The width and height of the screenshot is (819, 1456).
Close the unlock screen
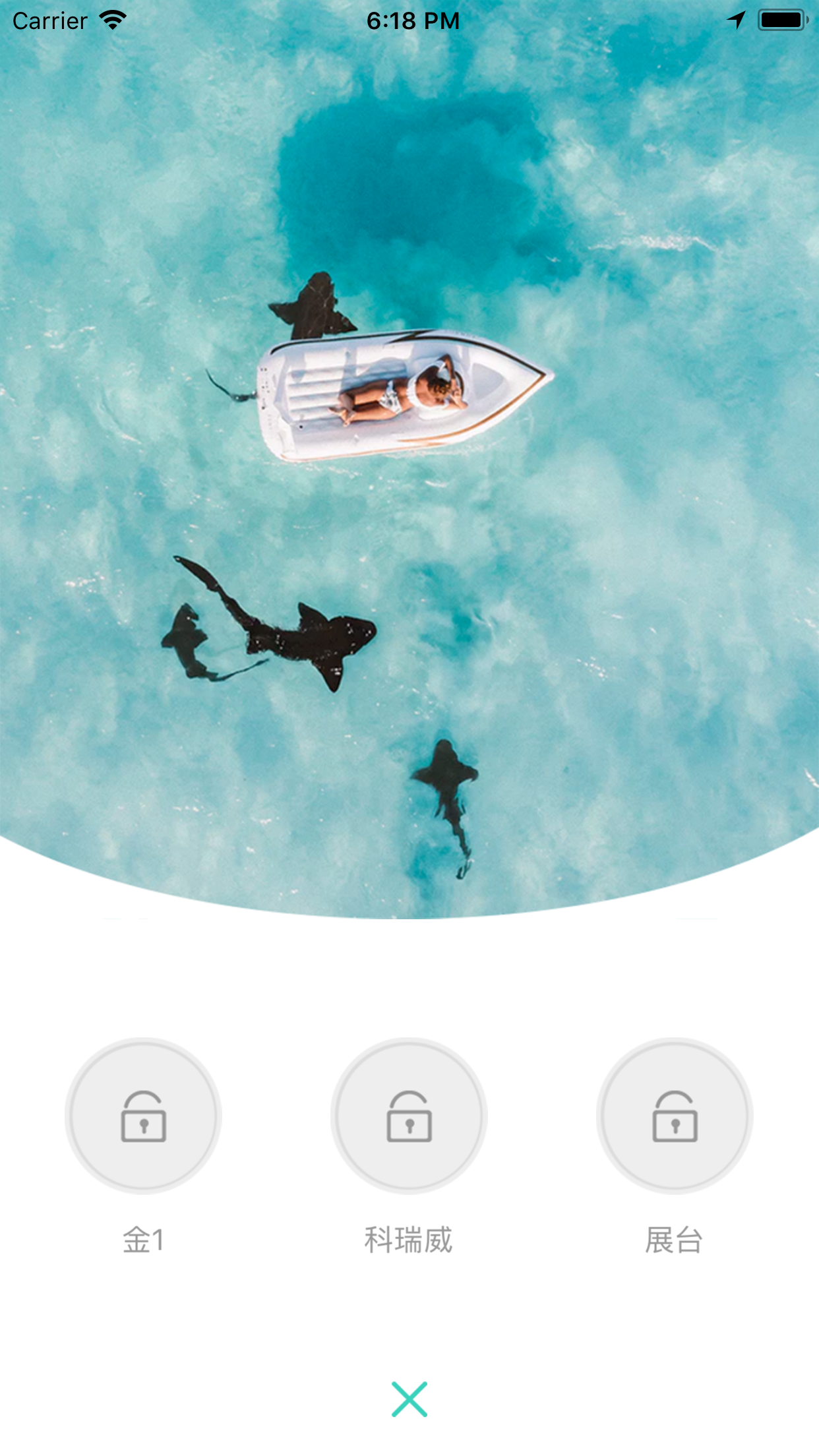pos(409,1399)
